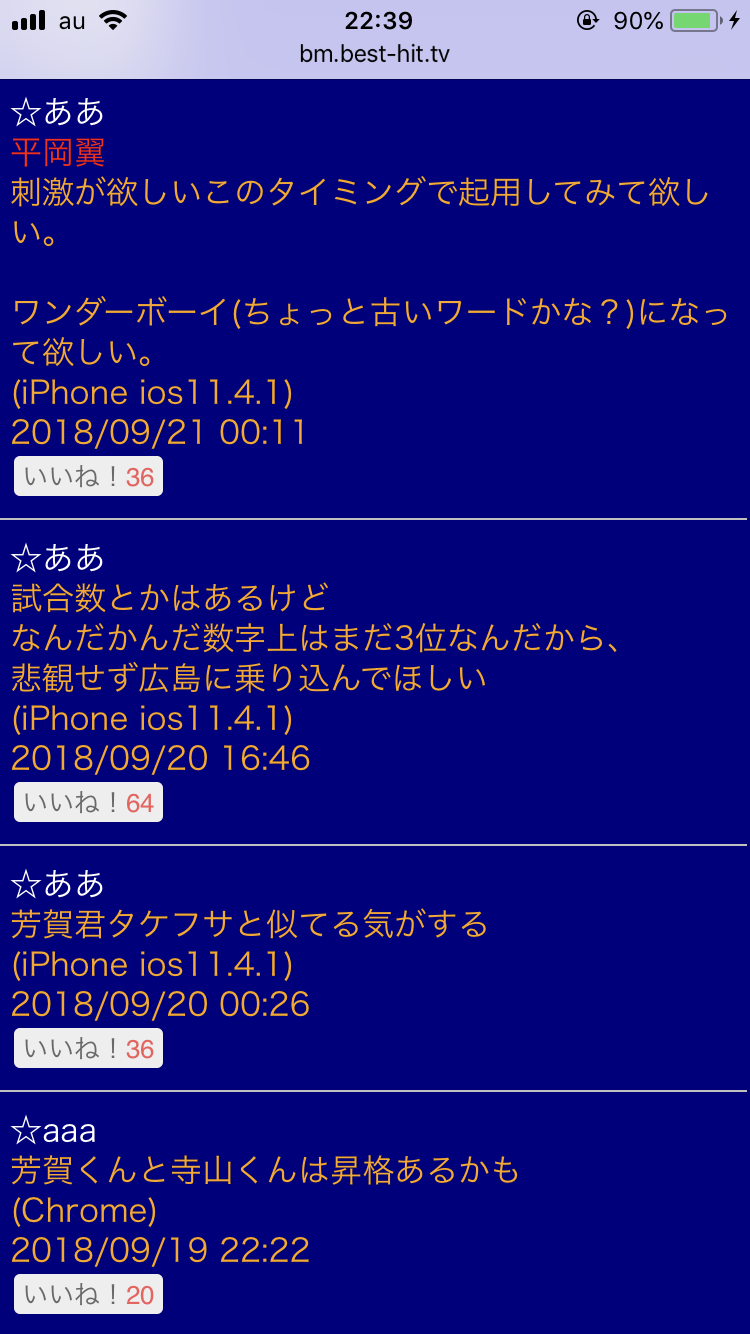750x1334 pixels.
Task: Like the 平岡翼 comment with 36 likes
Action: point(88,476)
